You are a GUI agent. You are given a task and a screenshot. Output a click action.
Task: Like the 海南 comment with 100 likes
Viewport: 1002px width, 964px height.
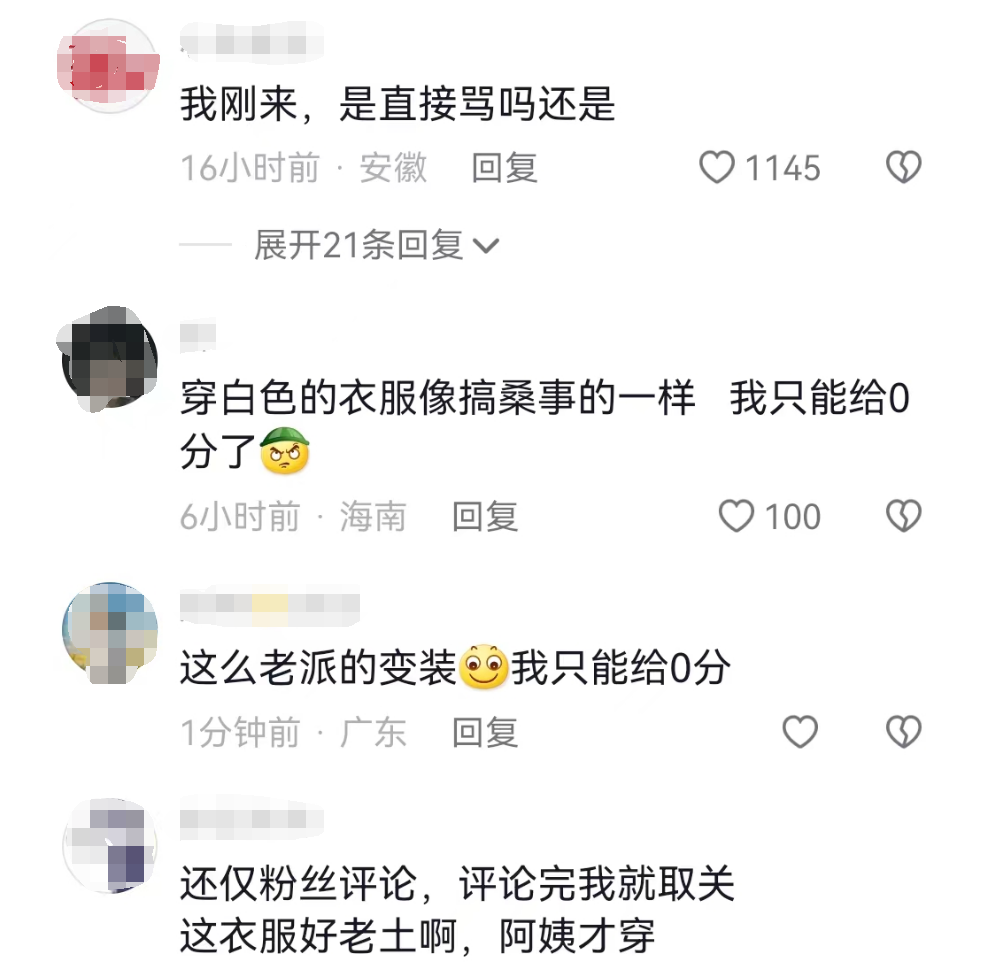pyautogui.click(x=737, y=516)
